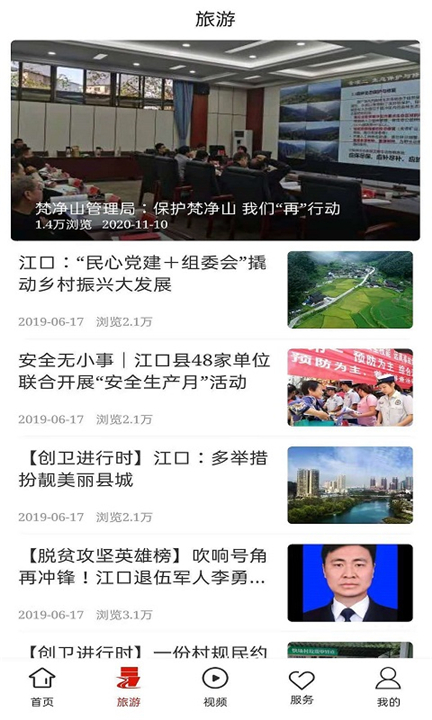
Task: Open article 江口：“民心党建＋组委会”撬动乡村振兴
Action: point(215,290)
